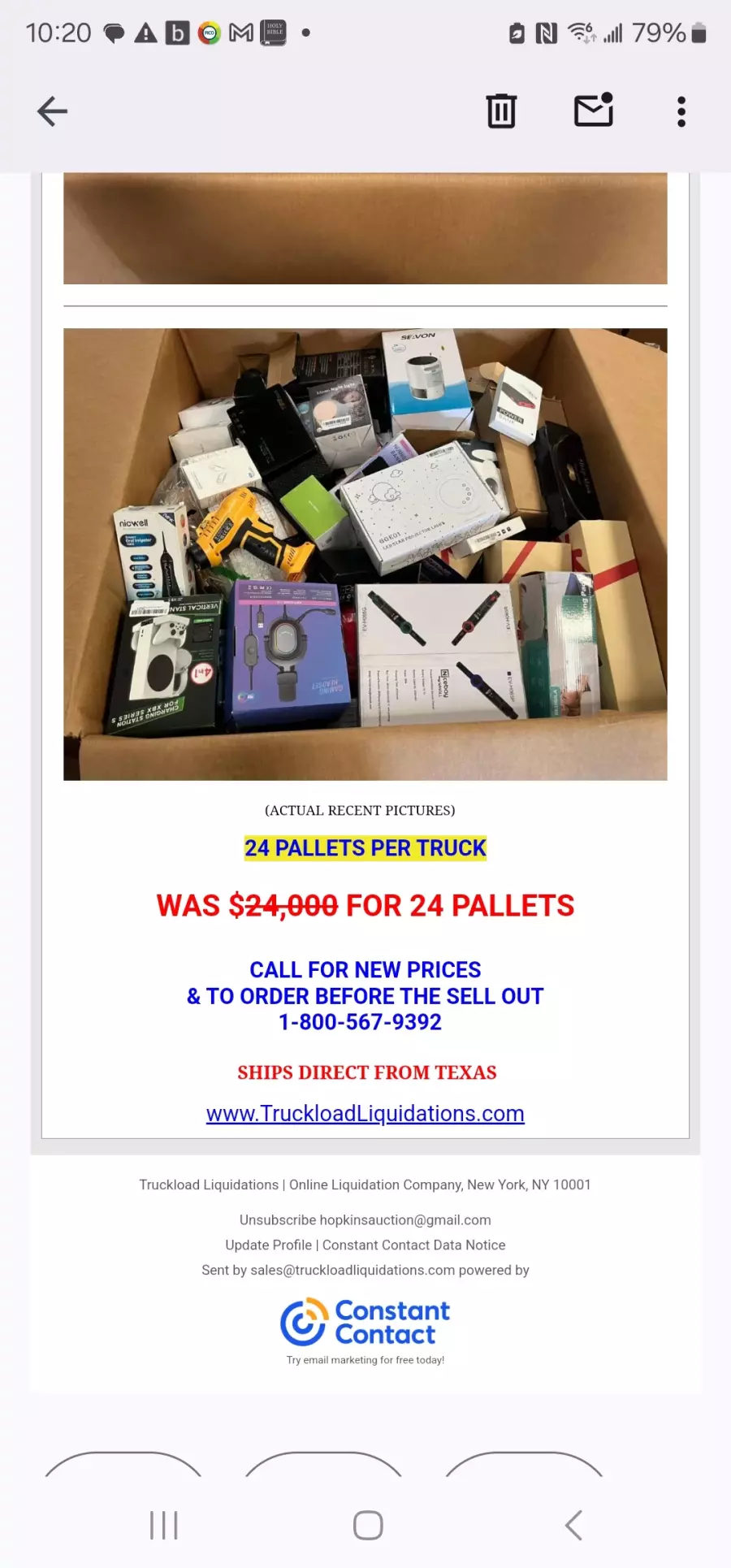Tap the system home button
The image size is (731, 1568).
coord(368,1525)
